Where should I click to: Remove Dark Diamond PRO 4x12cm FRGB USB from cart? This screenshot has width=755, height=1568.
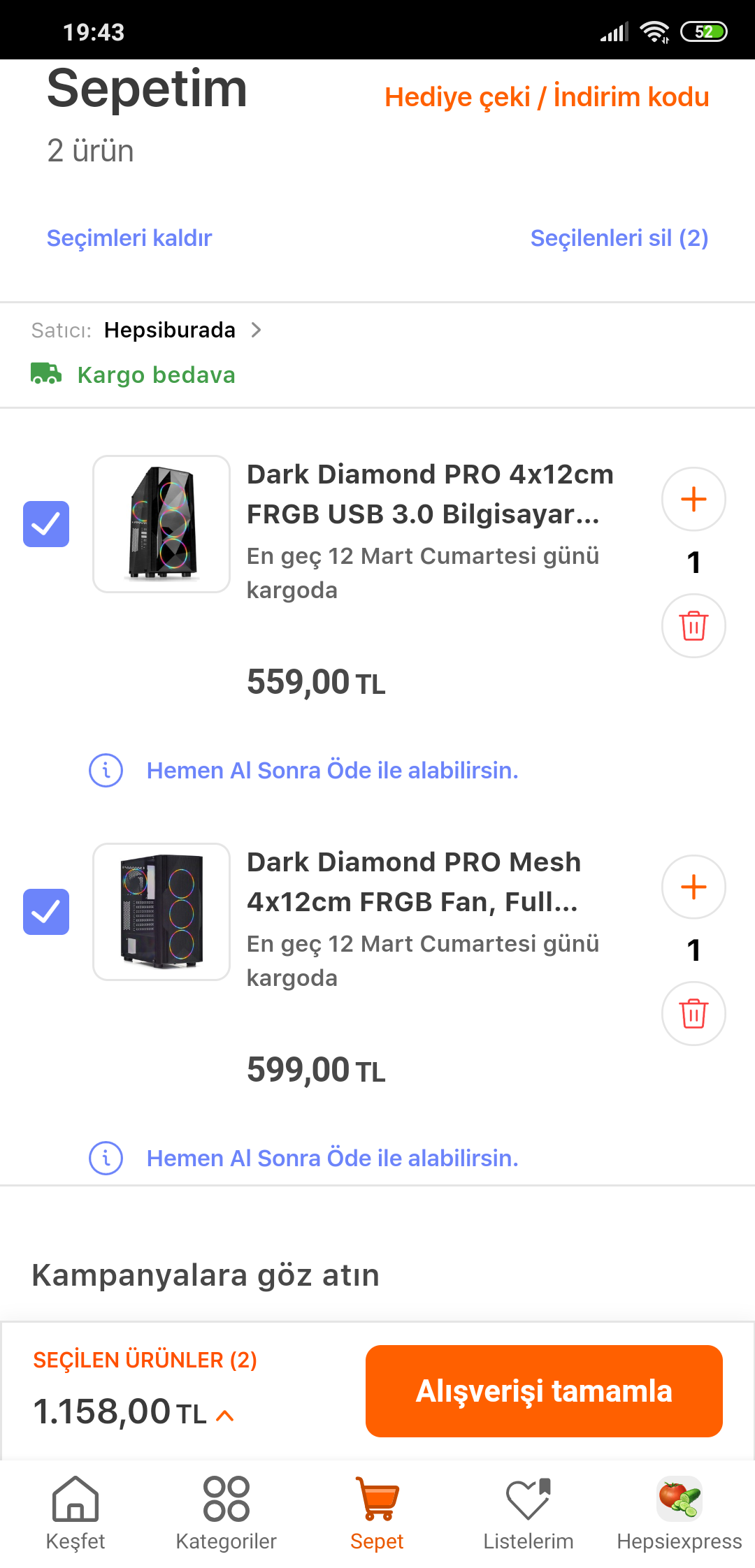coord(693,625)
